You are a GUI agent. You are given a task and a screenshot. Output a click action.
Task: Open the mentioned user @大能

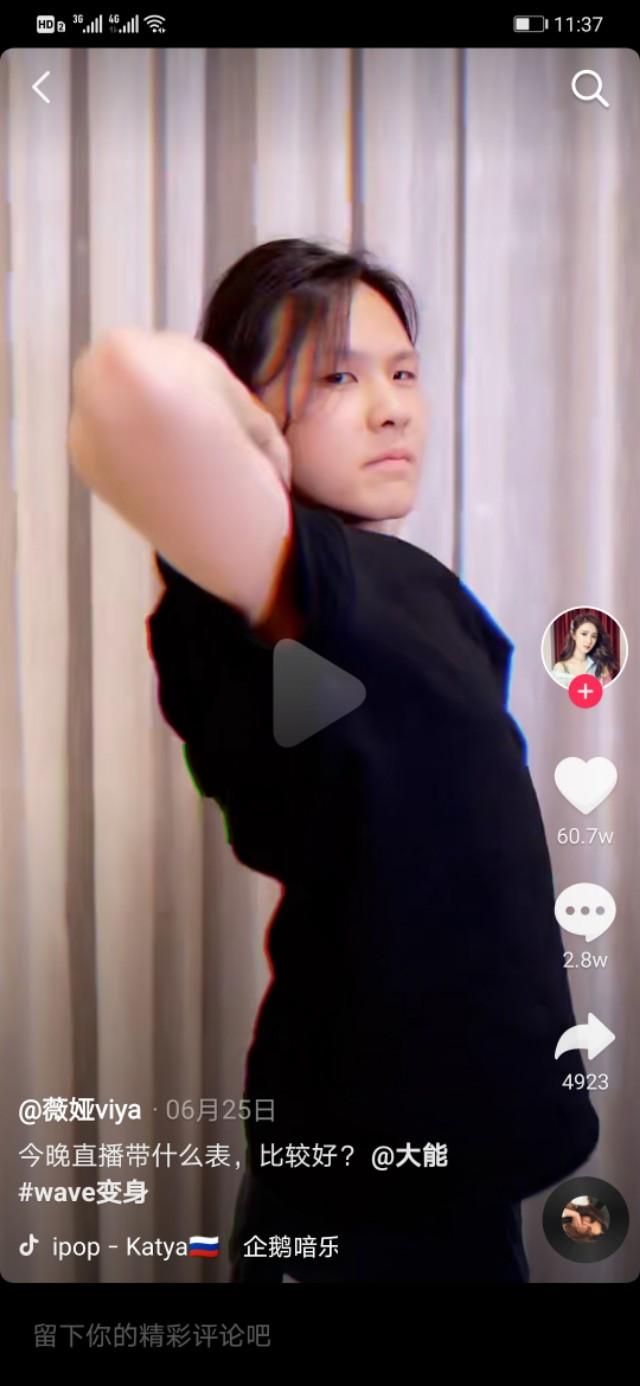coord(409,1156)
